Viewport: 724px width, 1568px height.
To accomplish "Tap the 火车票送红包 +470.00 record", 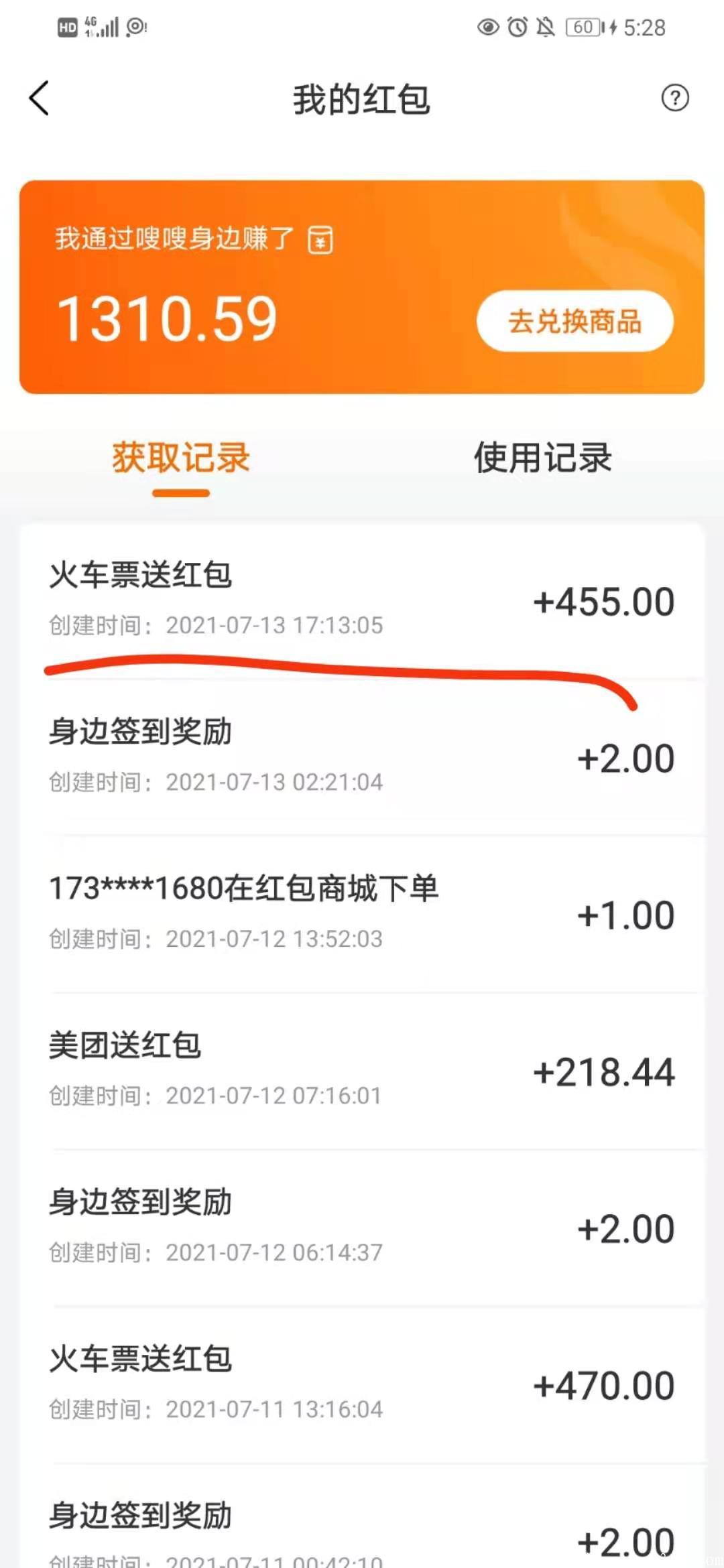I will point(362,1380).
